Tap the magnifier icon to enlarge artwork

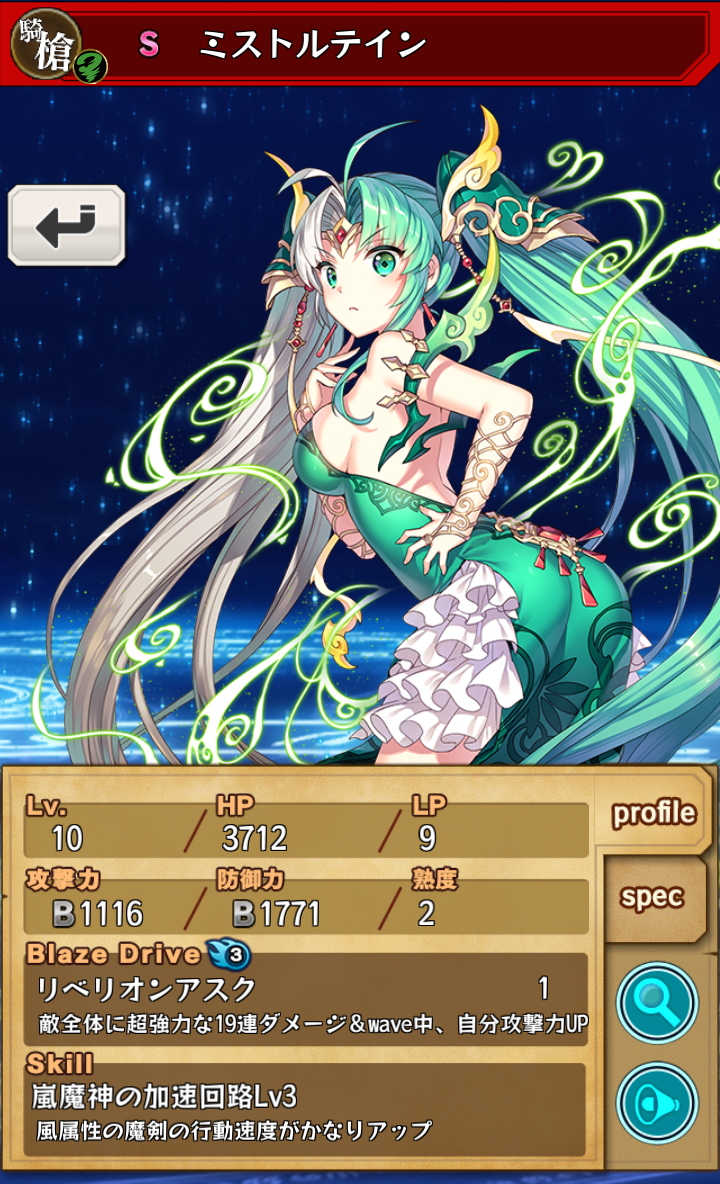(657, 1001)
